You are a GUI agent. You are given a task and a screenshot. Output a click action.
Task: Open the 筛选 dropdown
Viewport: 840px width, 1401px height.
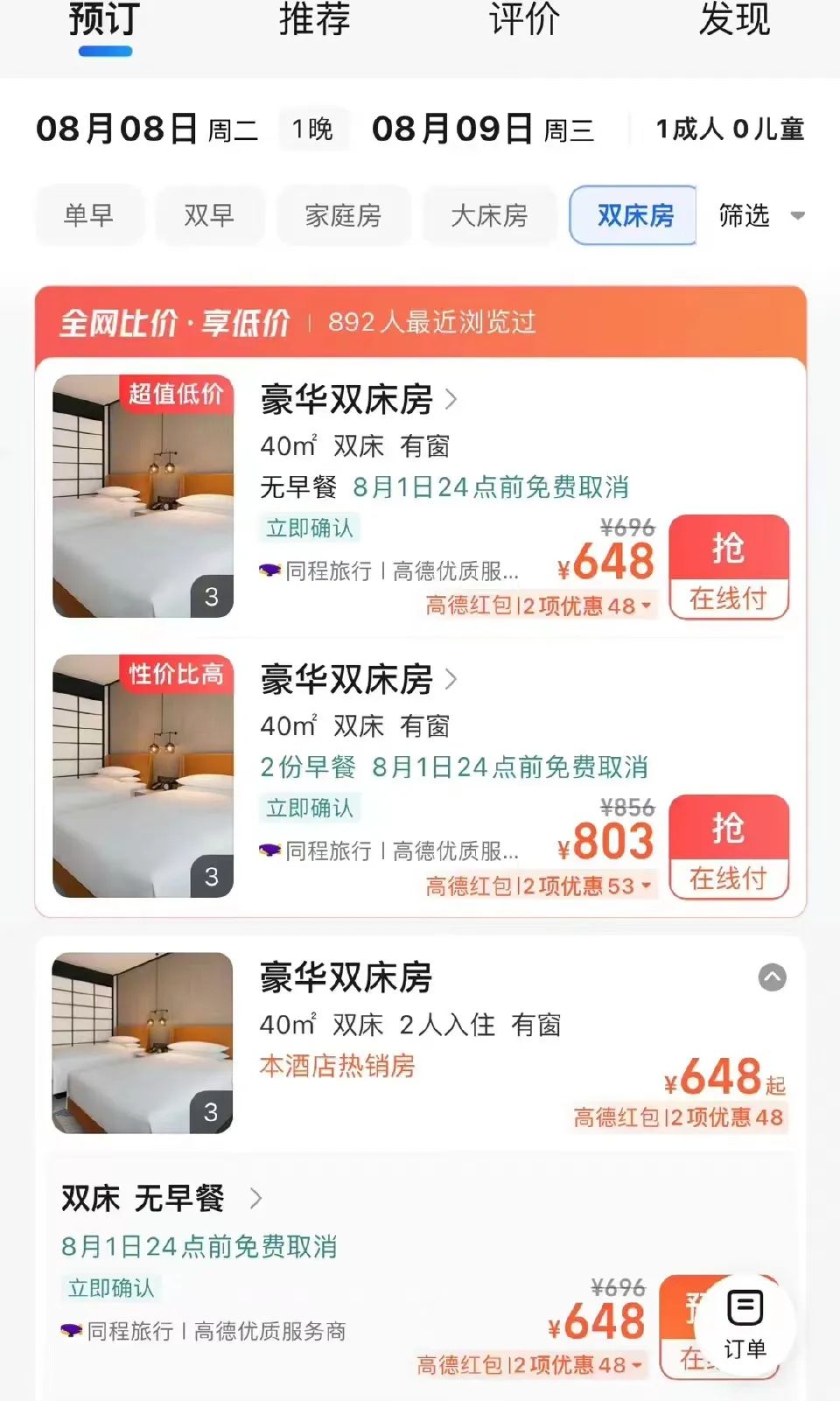click(759, 215)
